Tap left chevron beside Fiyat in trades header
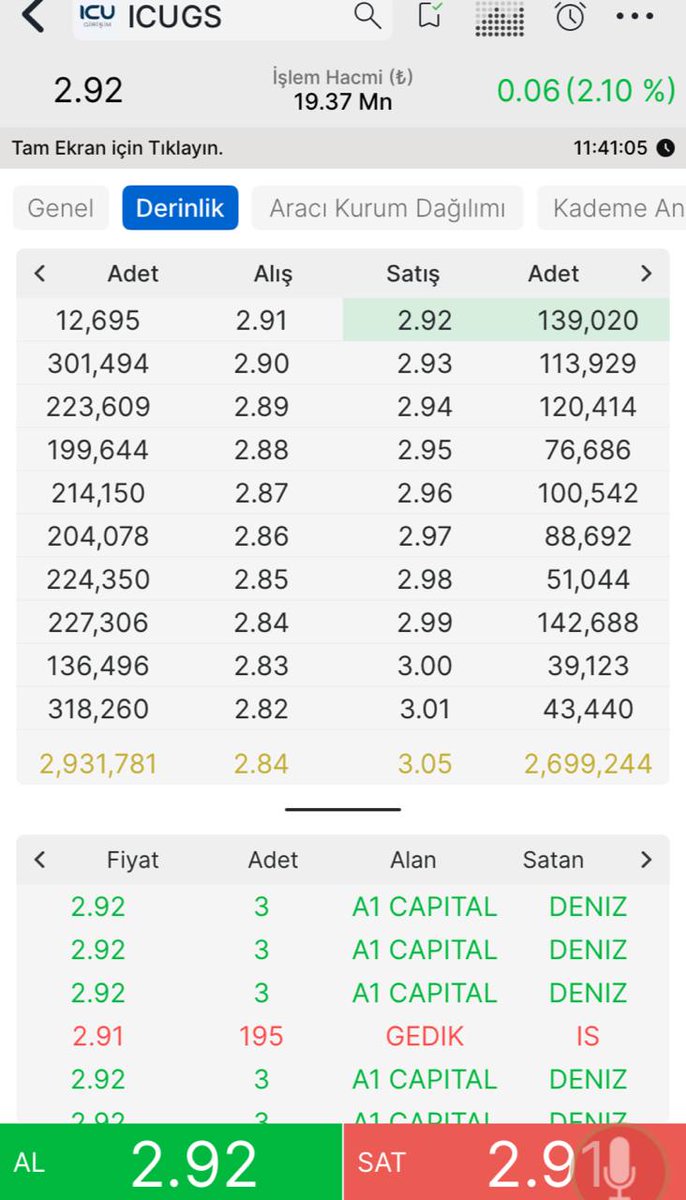The width and height of the screenshot is (686, 1200). (39, 860)
